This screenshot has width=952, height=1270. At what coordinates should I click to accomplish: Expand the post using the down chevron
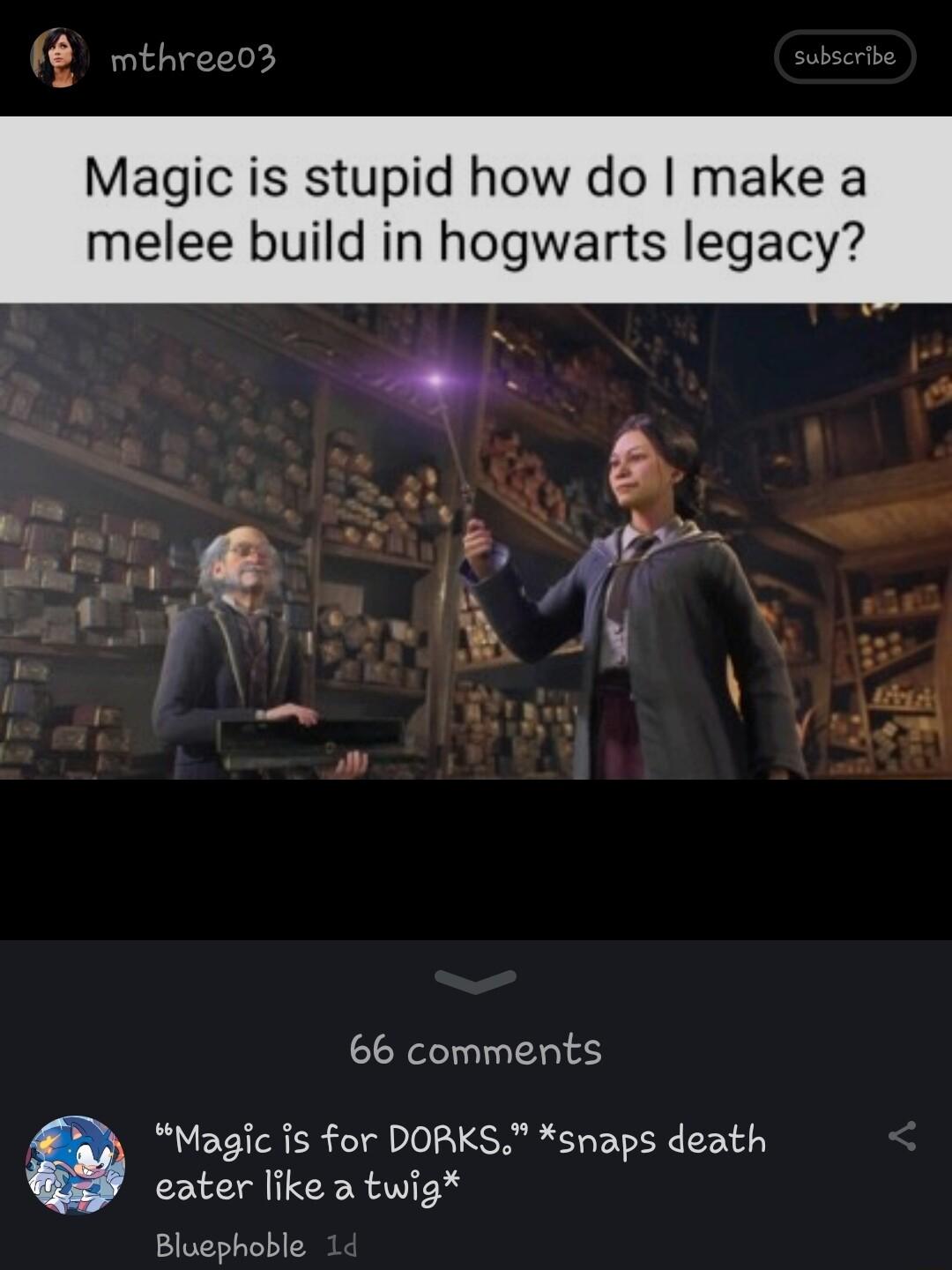click(x=476, y=979)
